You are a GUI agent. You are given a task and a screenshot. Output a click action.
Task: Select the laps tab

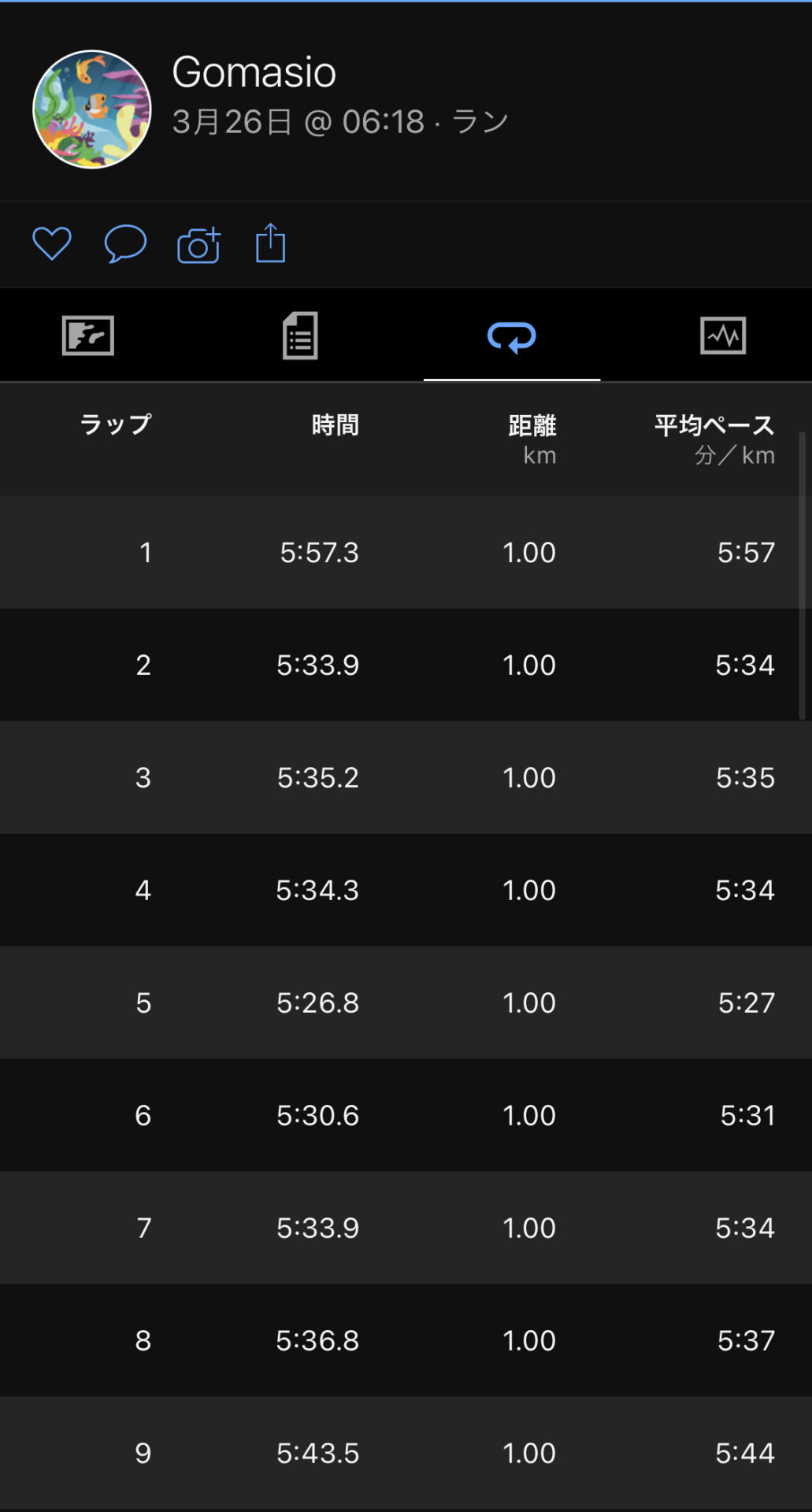click(512, 336)
